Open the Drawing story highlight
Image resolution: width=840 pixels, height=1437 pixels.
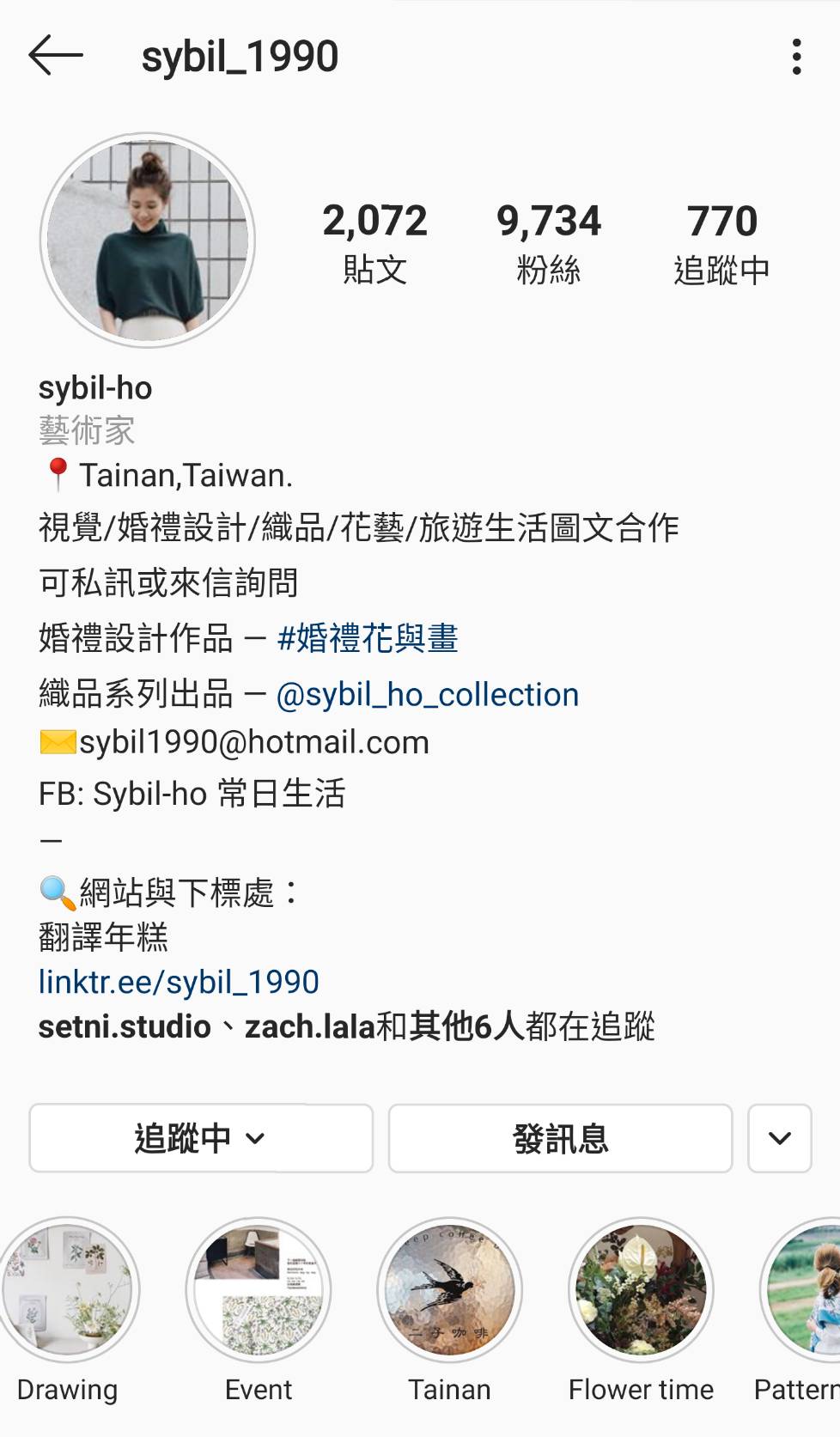68,1289
